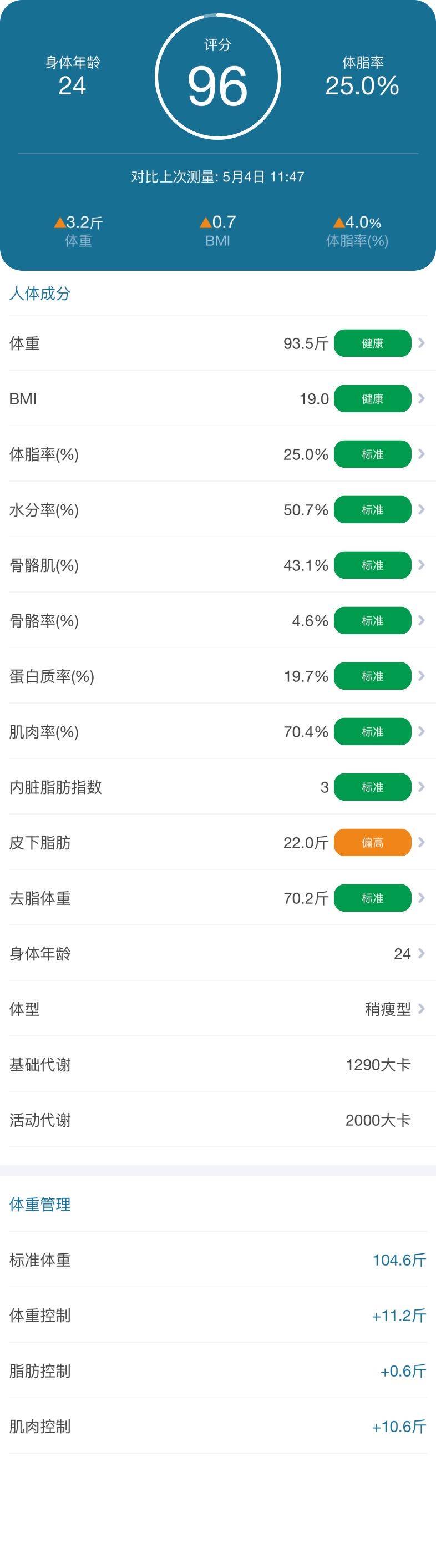Viewport: 436px width, 1568px height.
Task: Open the 体重 93.5斤 detail row
Action: click(217, 343)
